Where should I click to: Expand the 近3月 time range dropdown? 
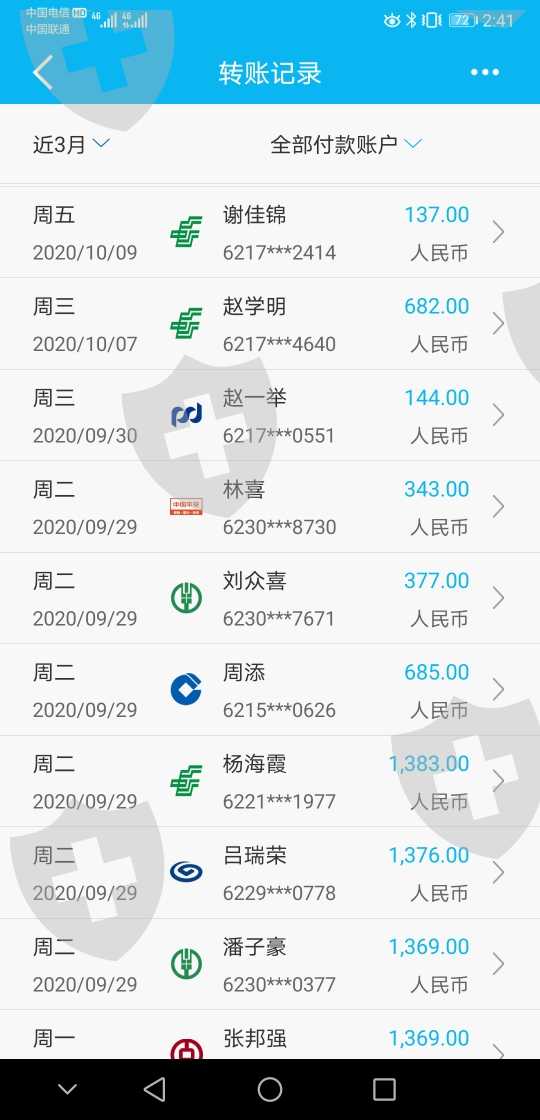[71, 144]
